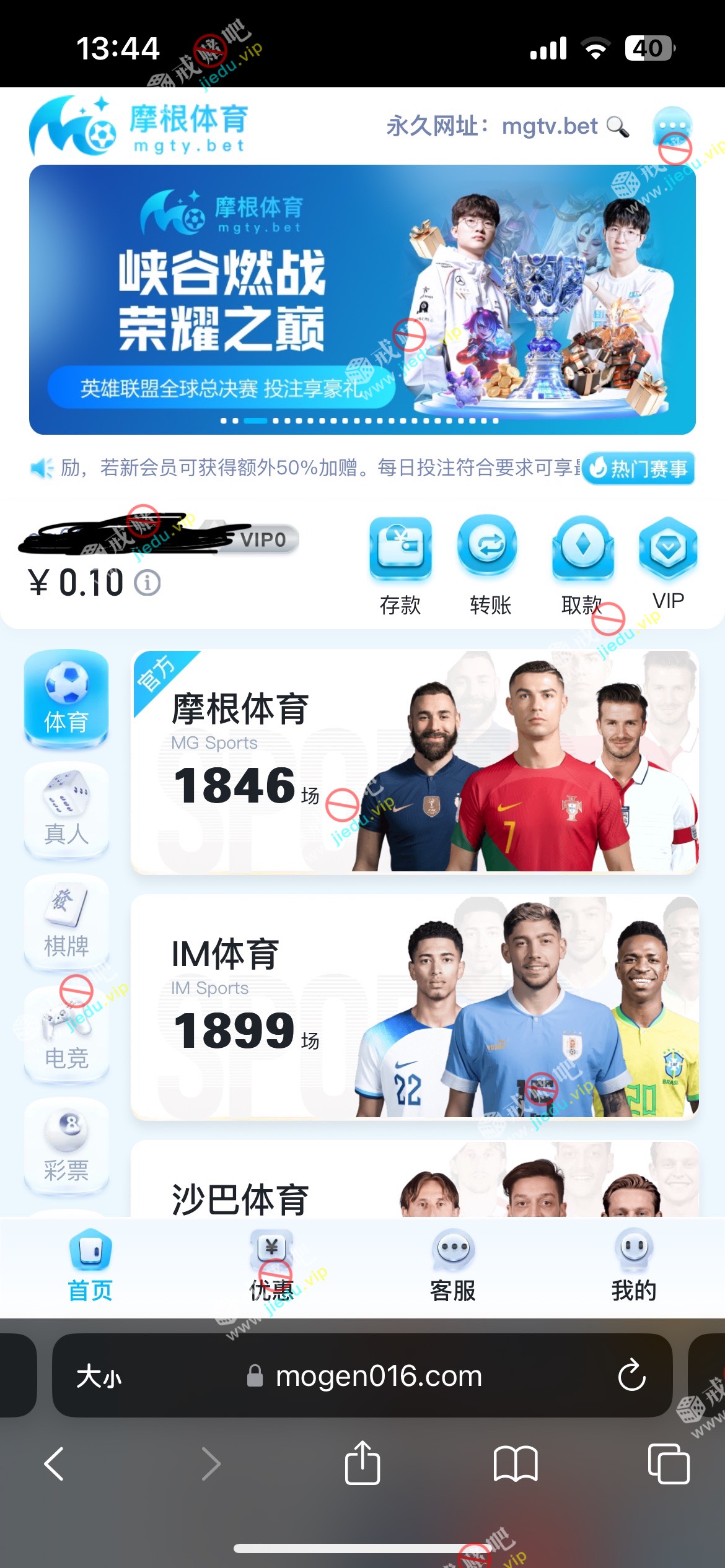The width and height of the screenshot is (725, 1568).
Task: Tap the search magnifier beside the permanent URL
Action: click(617, 126)
